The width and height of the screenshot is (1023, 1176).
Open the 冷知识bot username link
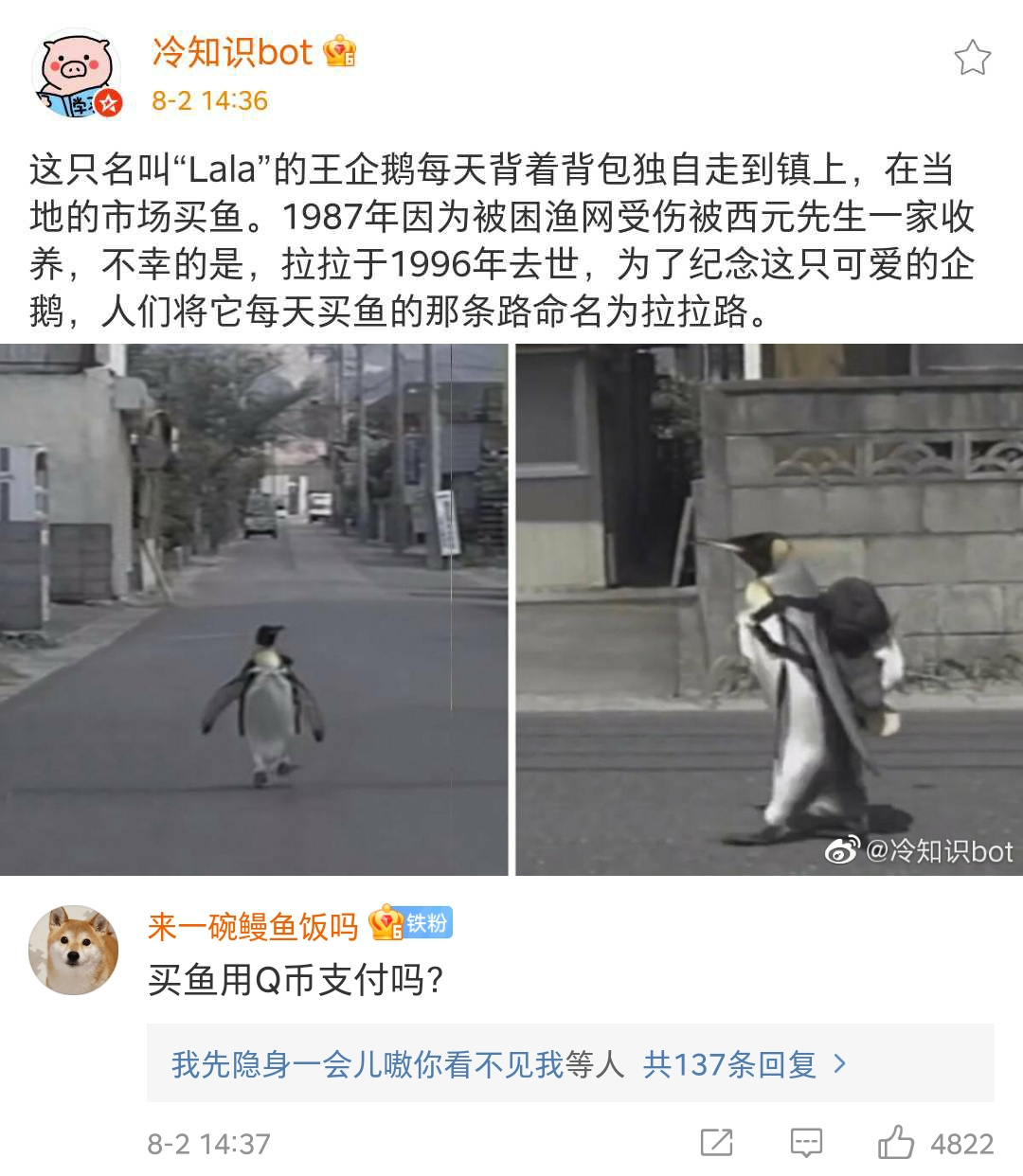click(232, 52)
